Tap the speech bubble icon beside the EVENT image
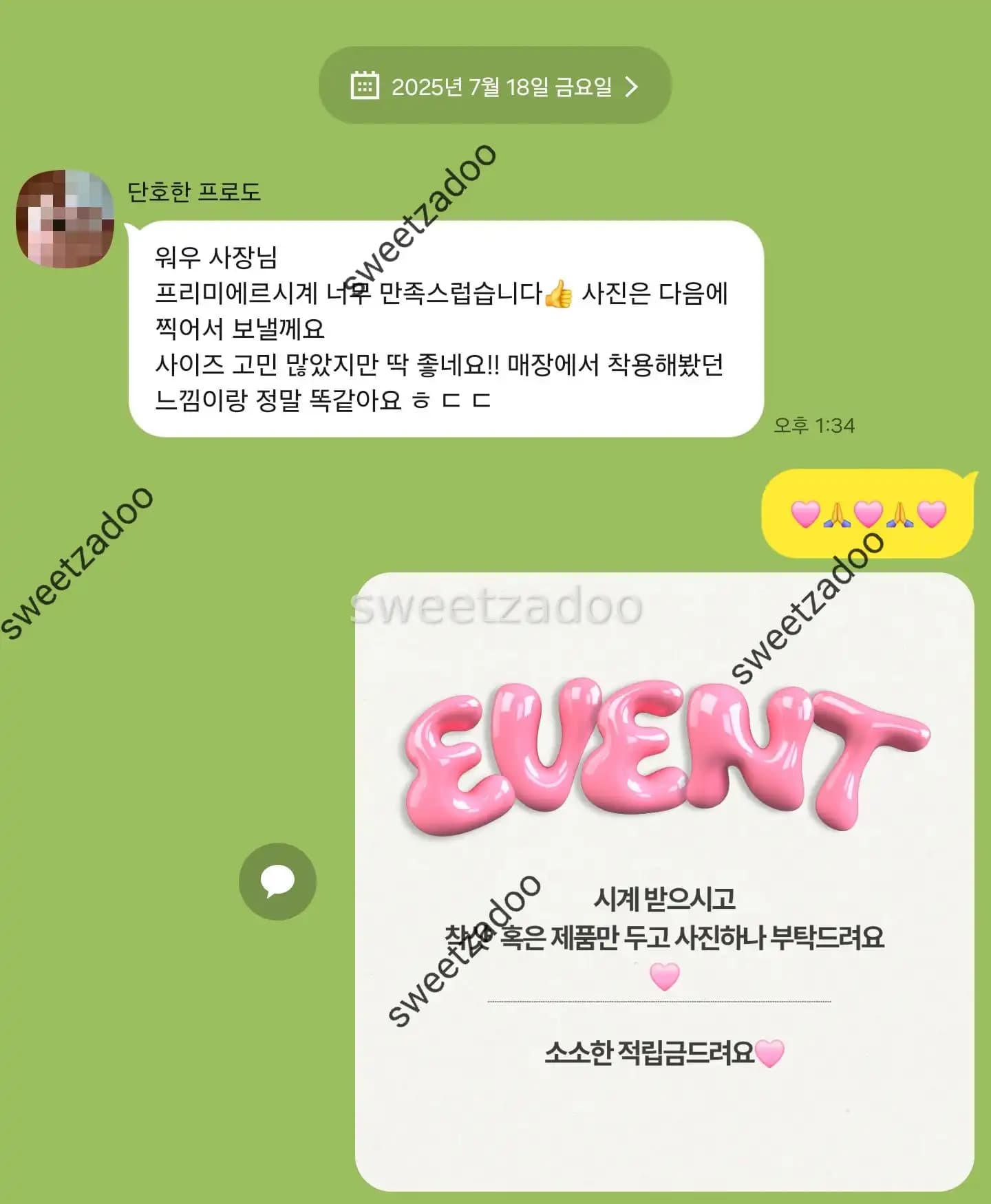Screen dimensions: 991x1204 277,881
